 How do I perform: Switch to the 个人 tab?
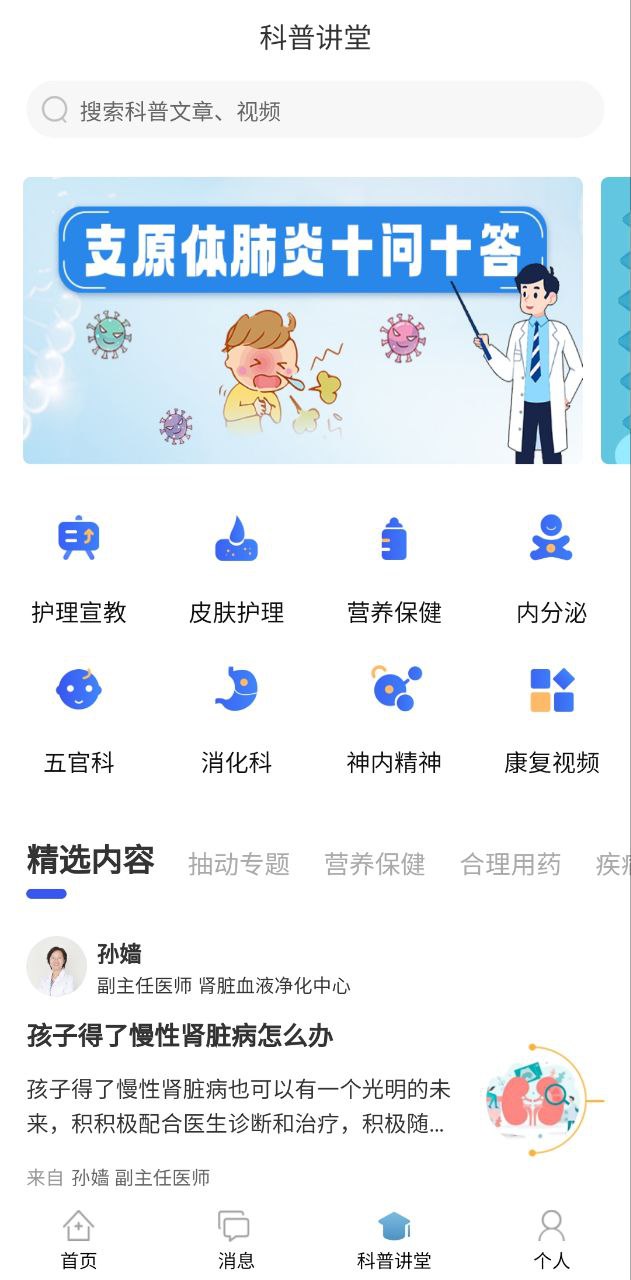pos(551,1240)
